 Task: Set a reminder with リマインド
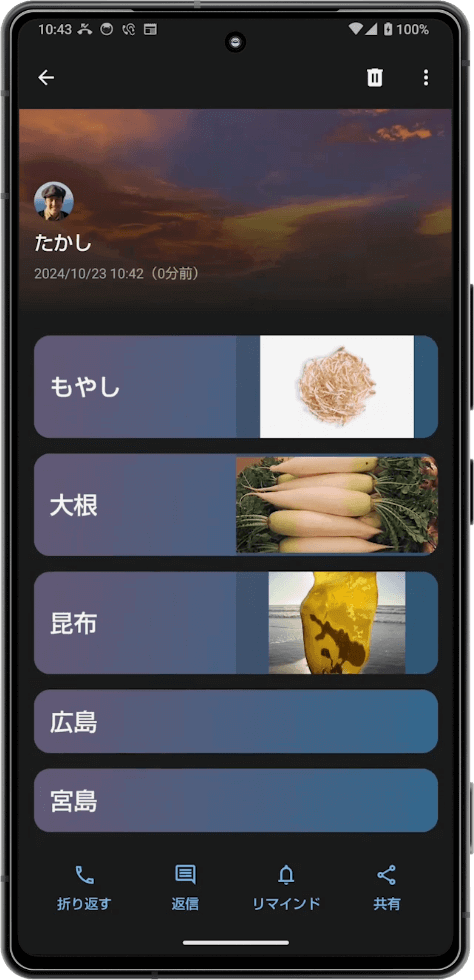286,888
